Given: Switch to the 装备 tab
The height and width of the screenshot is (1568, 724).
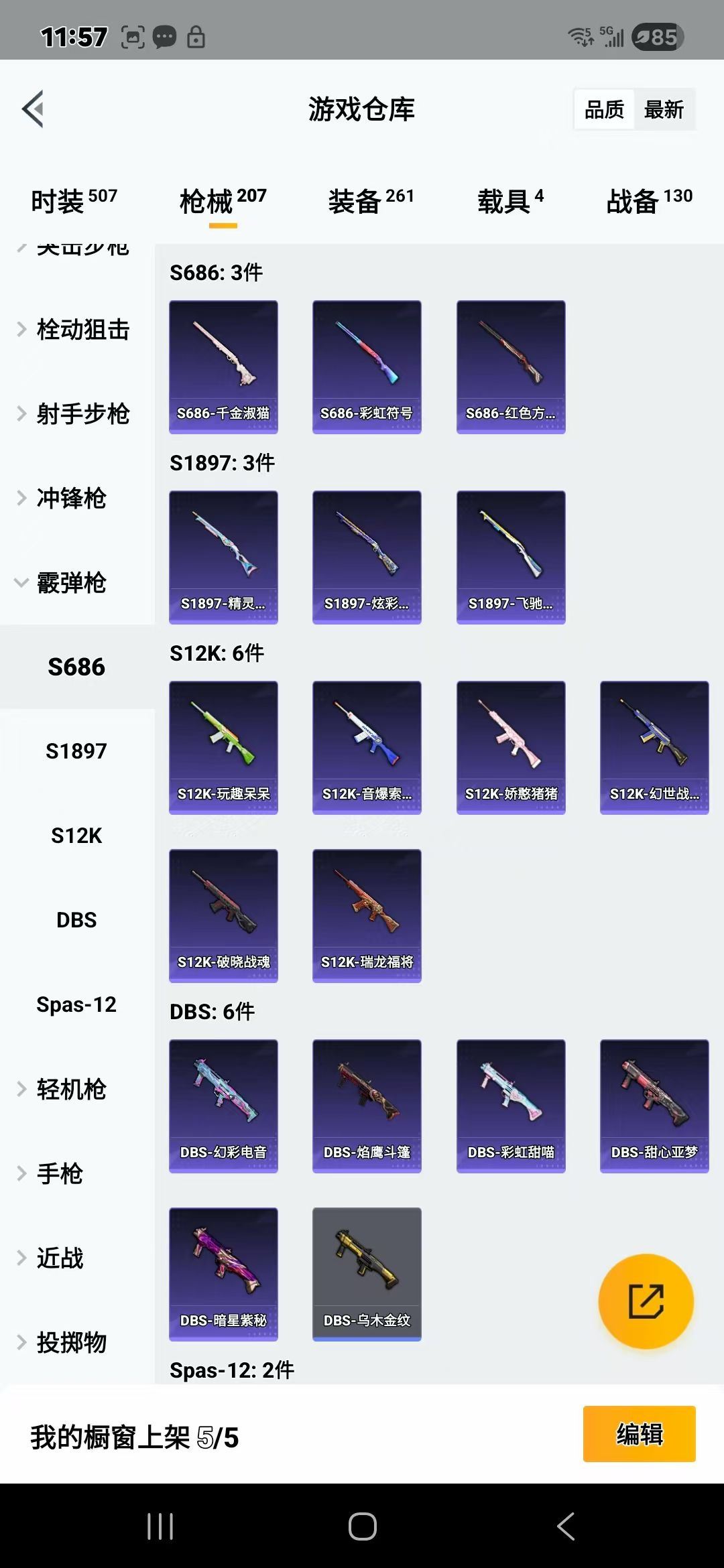Looking at the screenshot, I should pyautogui.click(x=371, y=200).
